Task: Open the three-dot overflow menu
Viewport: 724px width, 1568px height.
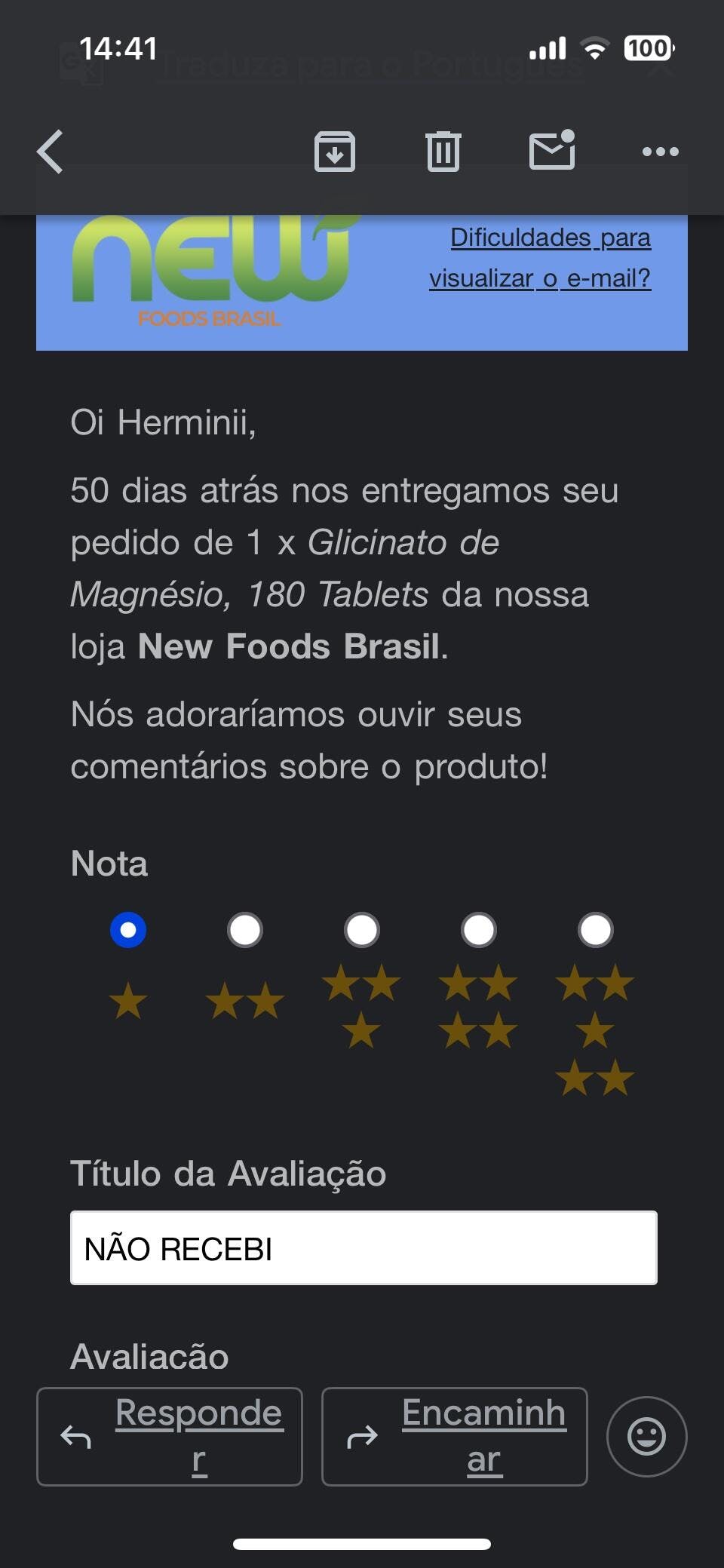Action: pyautogui.click(x=661, y=152)
